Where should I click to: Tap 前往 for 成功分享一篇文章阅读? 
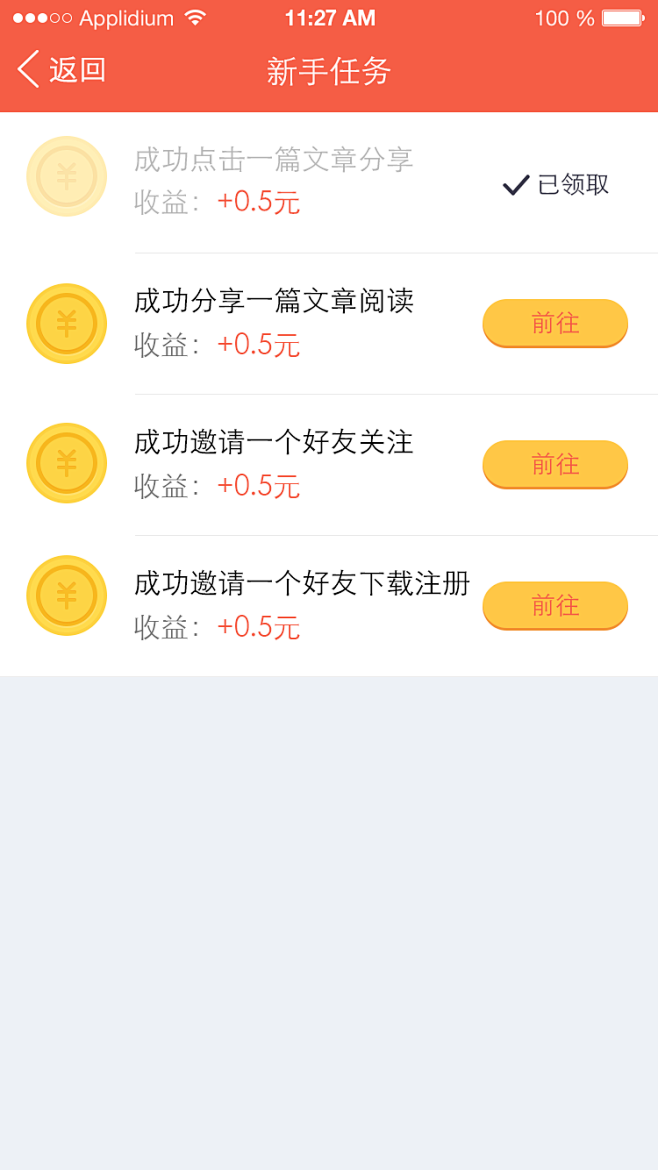pyautogui.click(x=555, y=324)
